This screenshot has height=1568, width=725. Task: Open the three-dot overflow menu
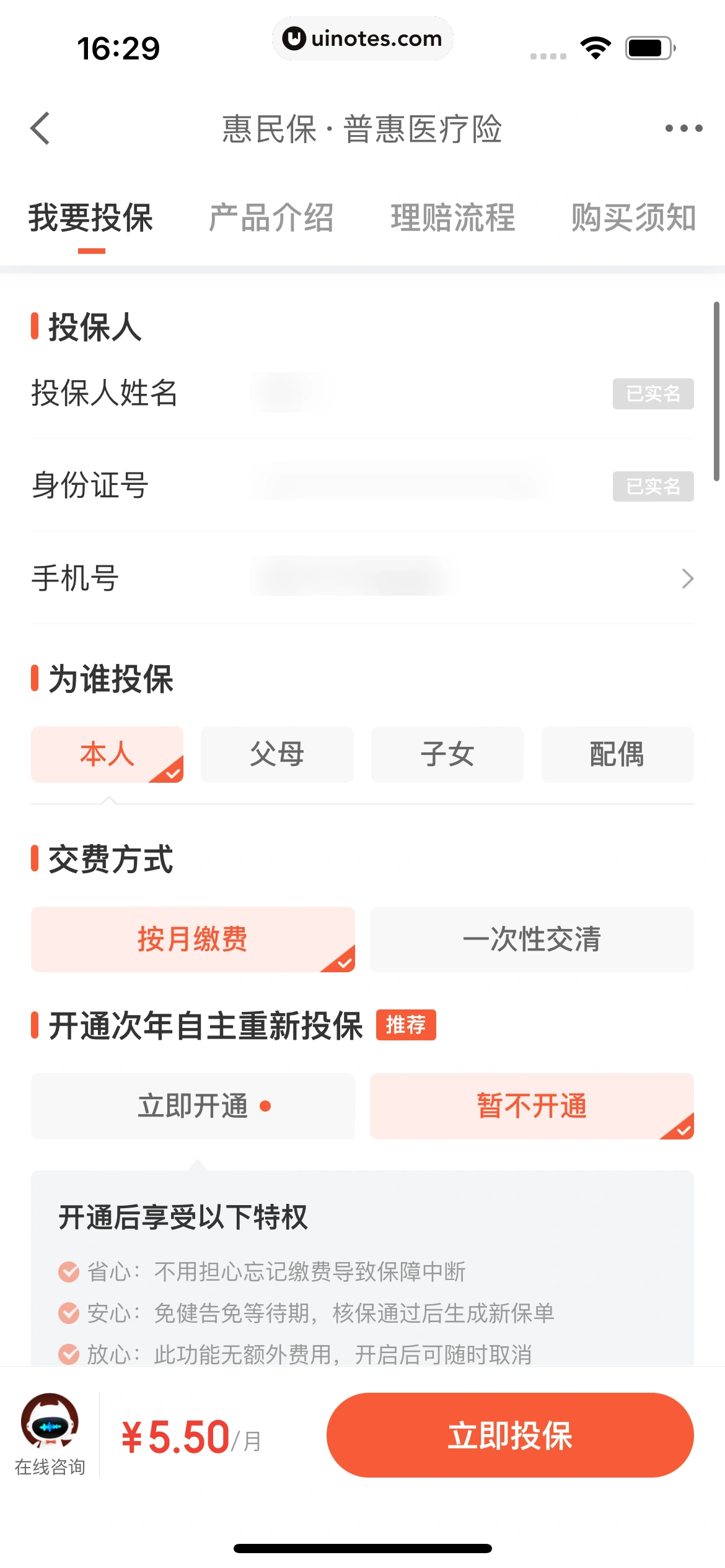tap(683, 129)
